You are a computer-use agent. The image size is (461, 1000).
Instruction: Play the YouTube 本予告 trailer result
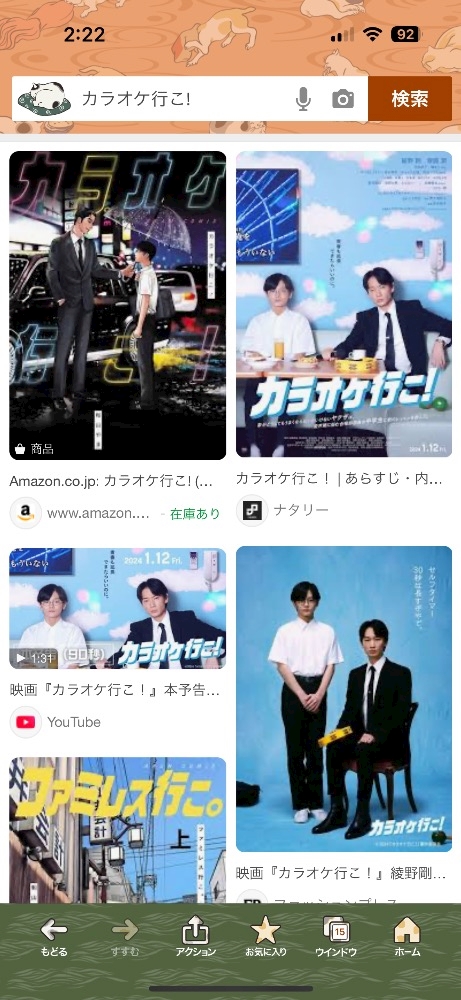point(117,608)
